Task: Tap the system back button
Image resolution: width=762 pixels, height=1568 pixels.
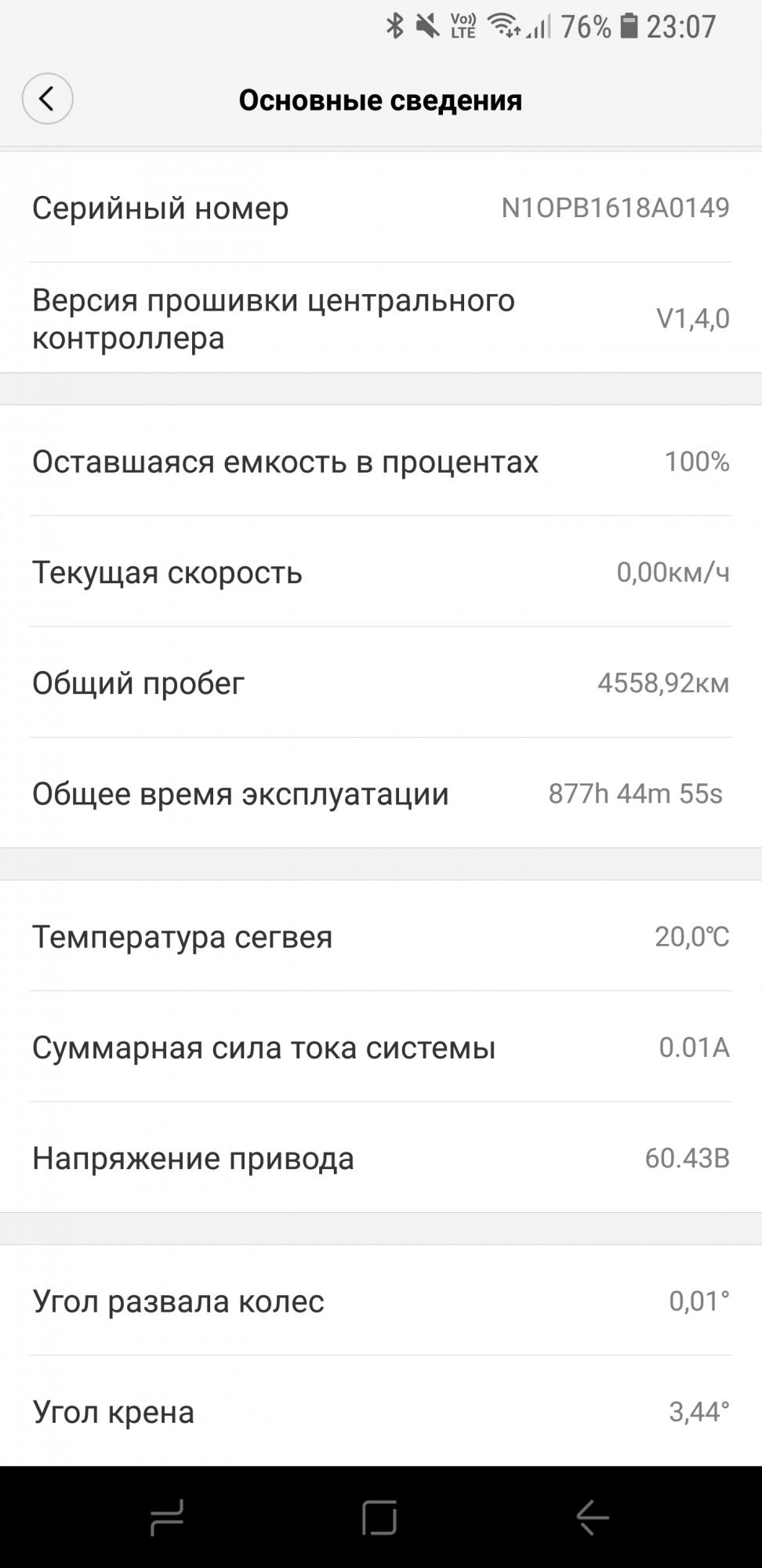Action: point(592,1517)
